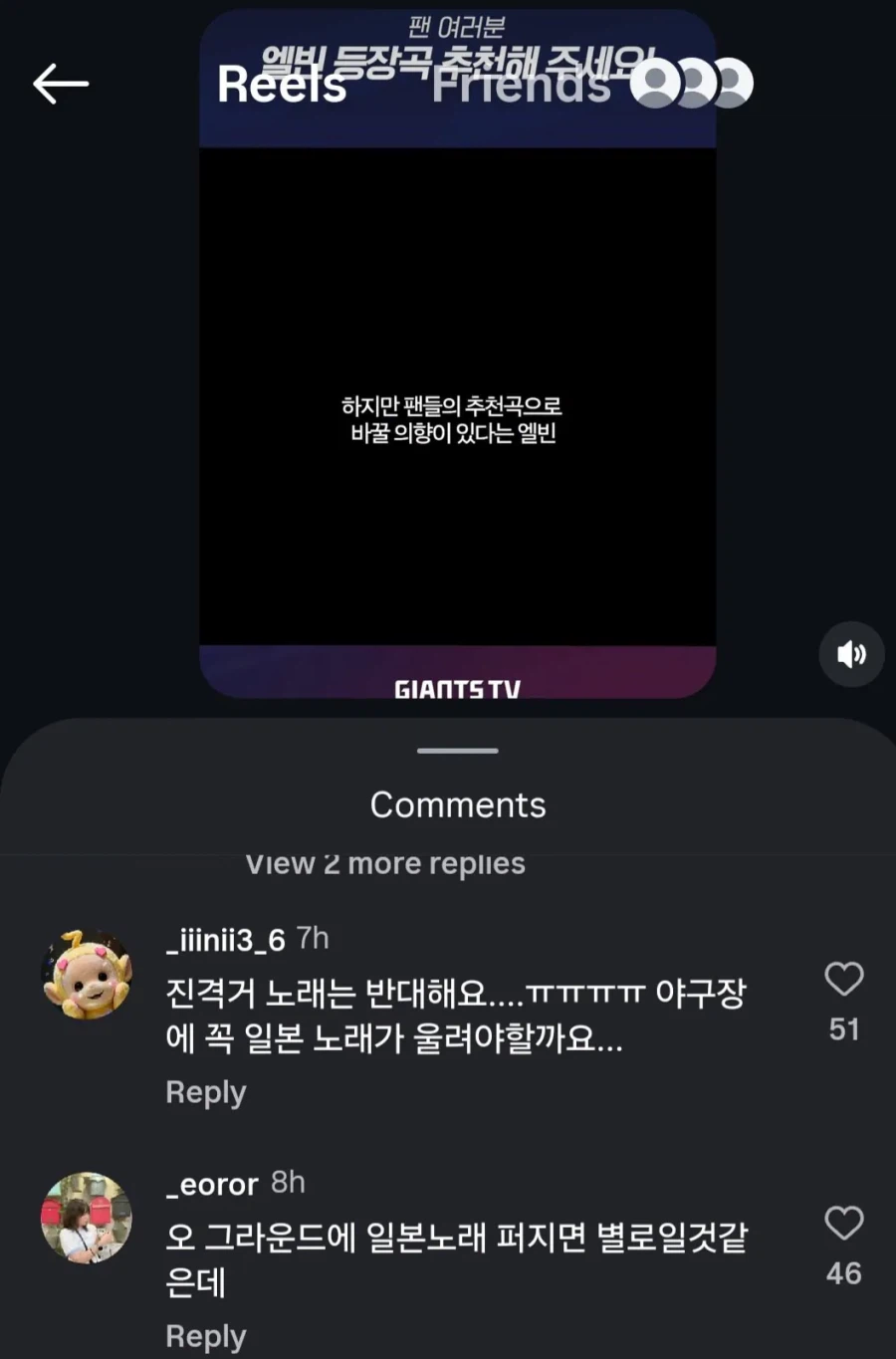Tap the comments sheet drag handle

coord(457,751)
